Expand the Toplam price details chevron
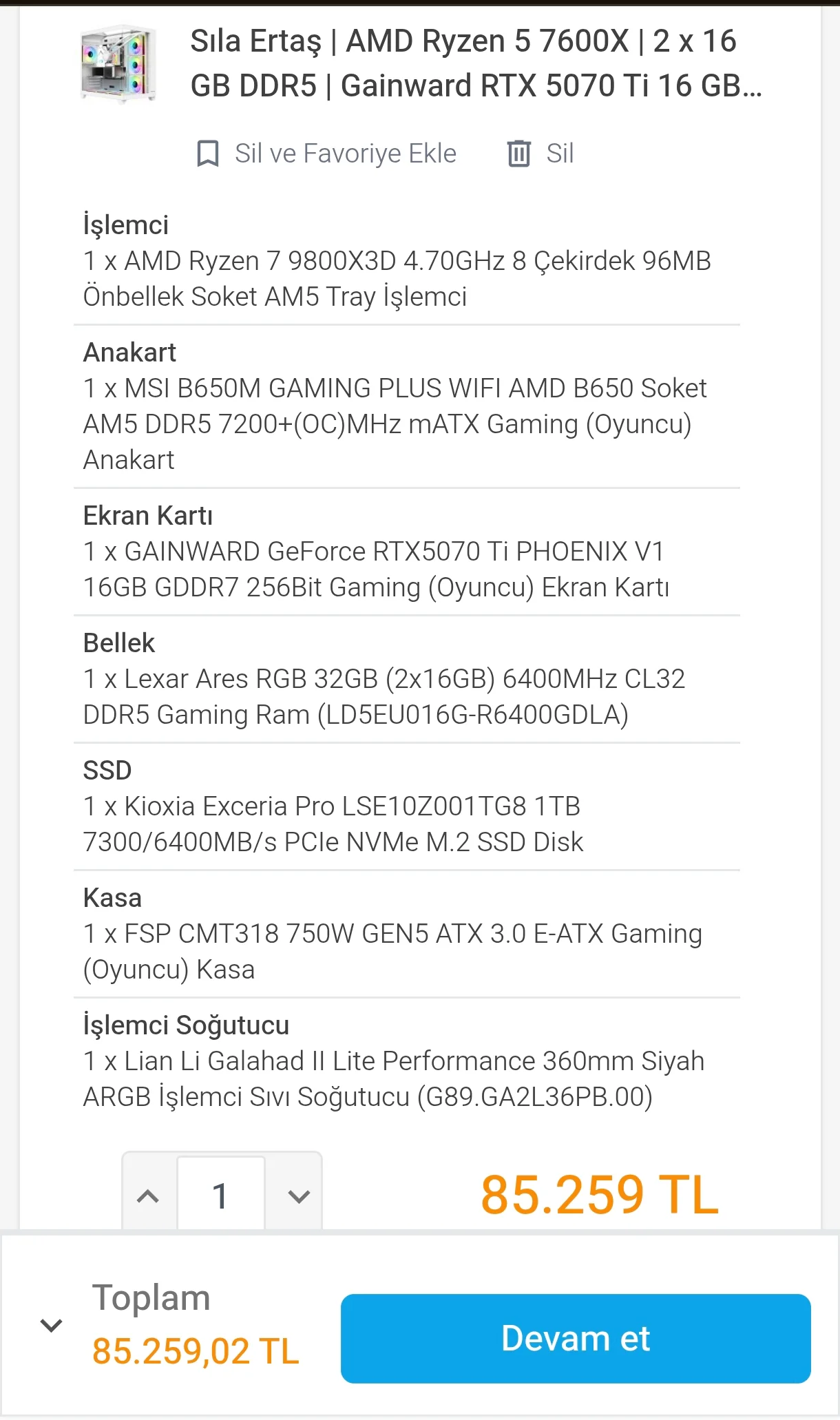Screen dimensions: 840x1420 [52, 1326]
